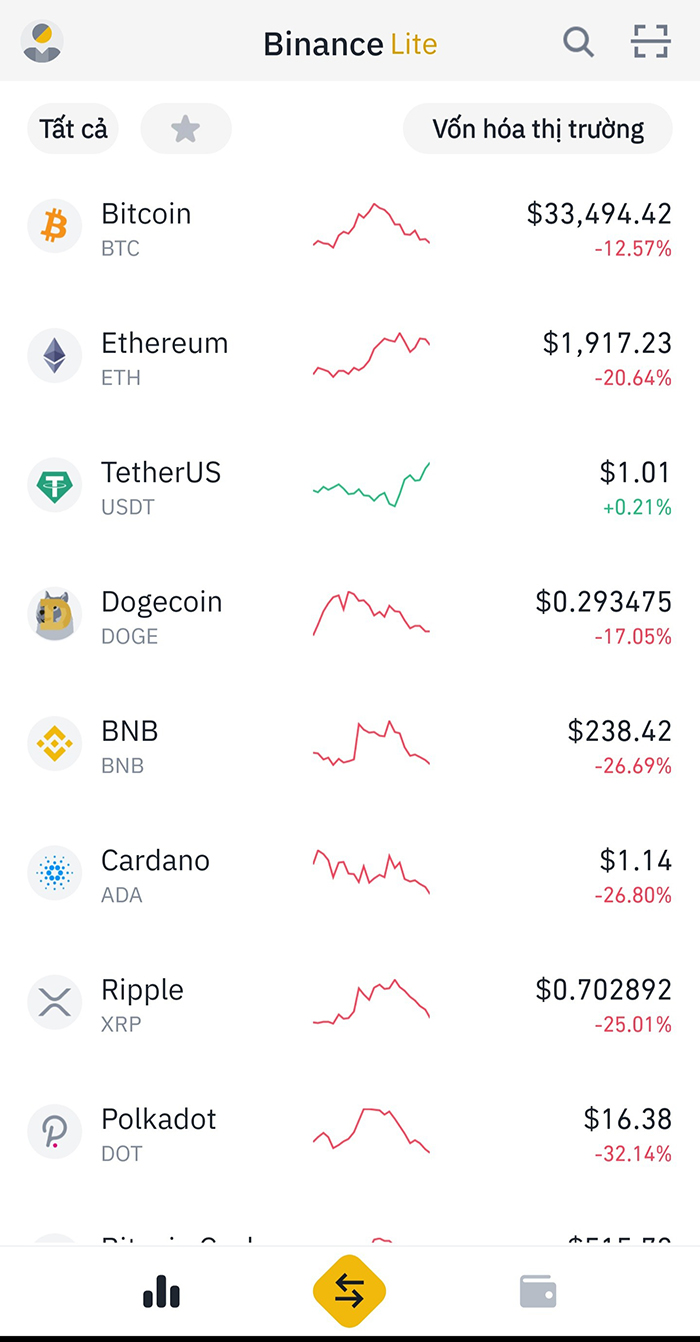This screenshot has width=700, height=1342.
Task: Show favorites with the star chip
Action: click(186, 129)
